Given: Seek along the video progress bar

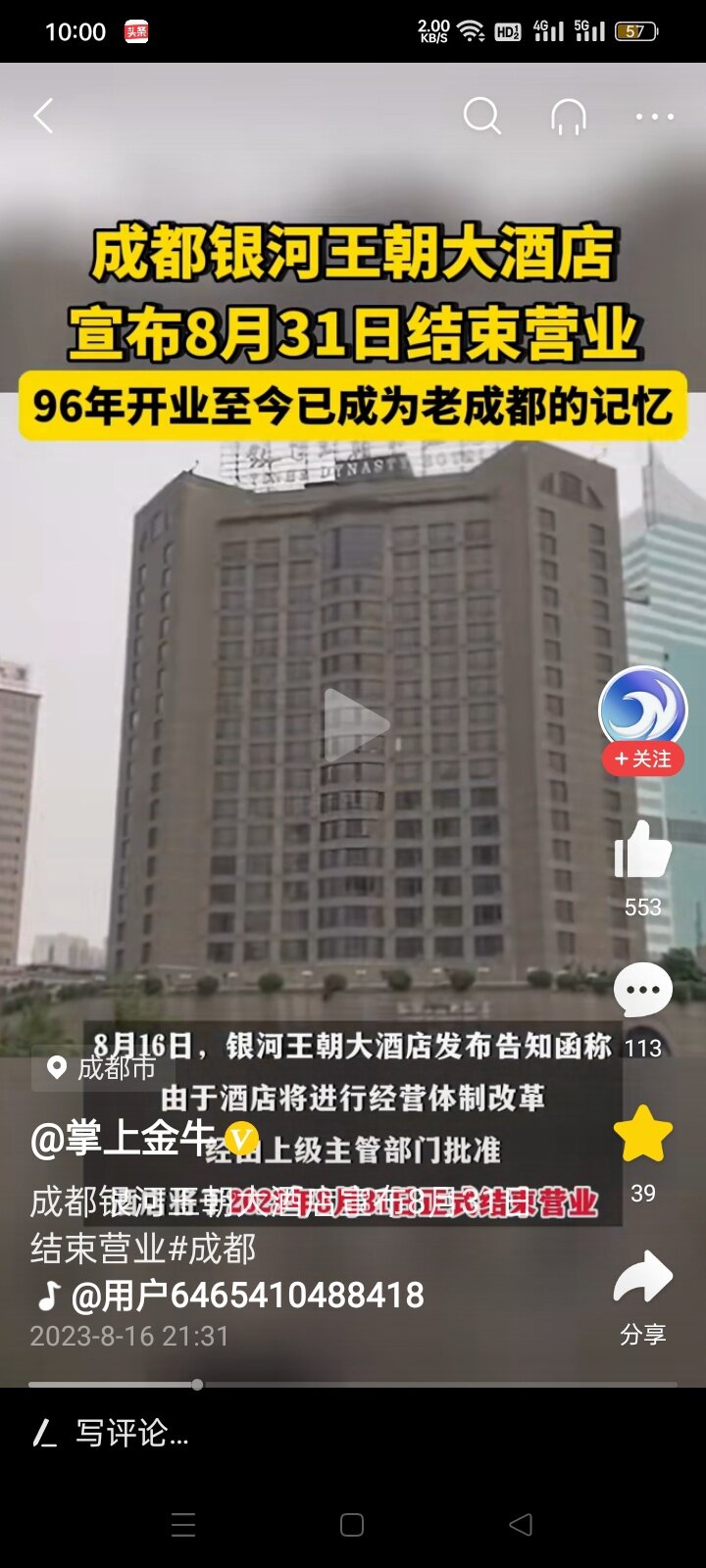Looking at the screenshot, I should pos(353,1385).
